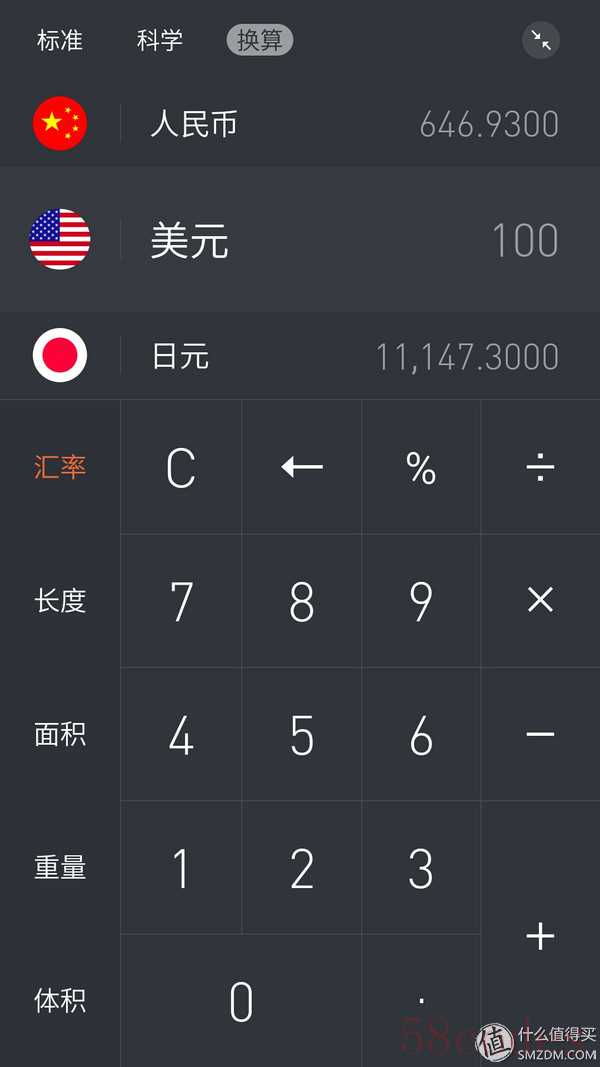The width and height of the screenshot is (600, 1067).
Task: Tap the divide key
Action: click(540, 467)
